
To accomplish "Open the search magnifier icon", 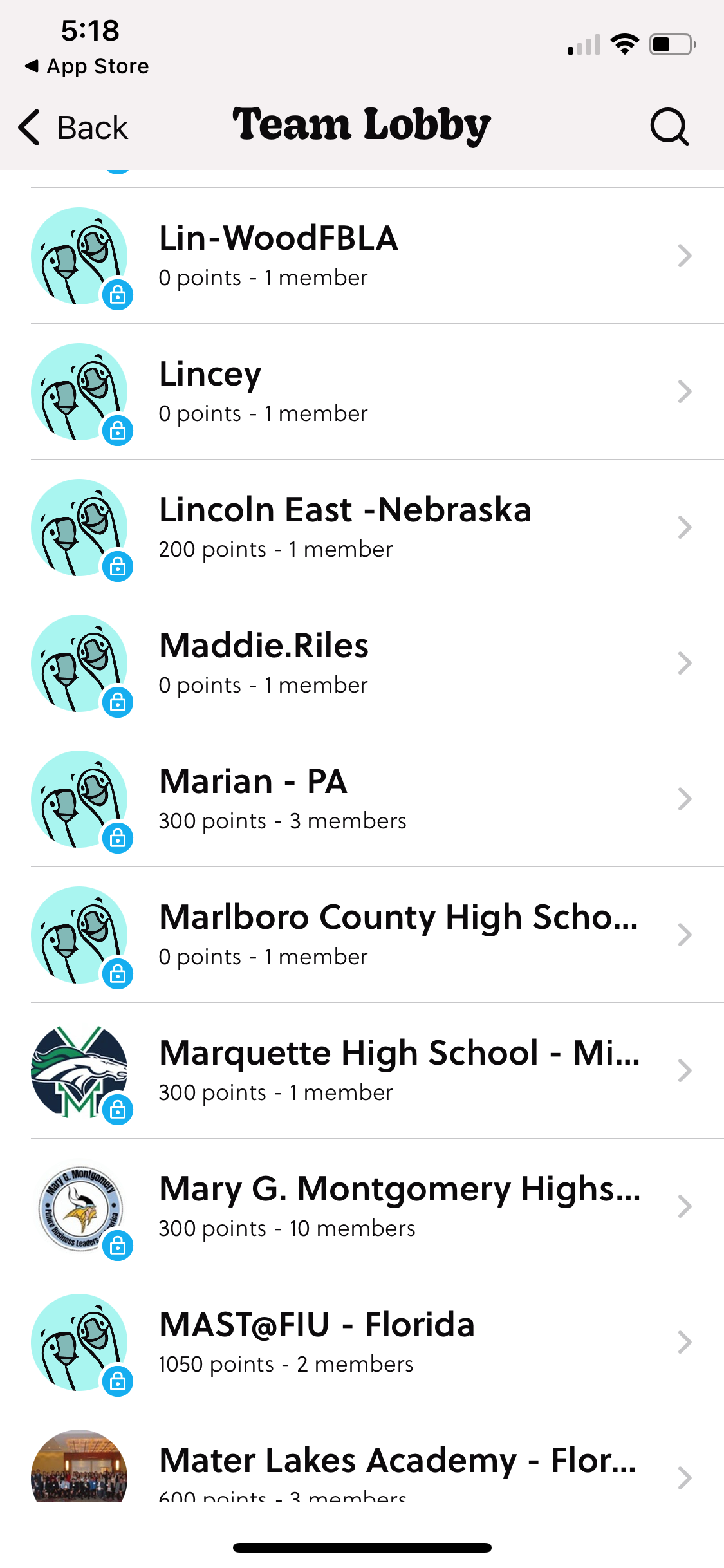I will 669,127.
